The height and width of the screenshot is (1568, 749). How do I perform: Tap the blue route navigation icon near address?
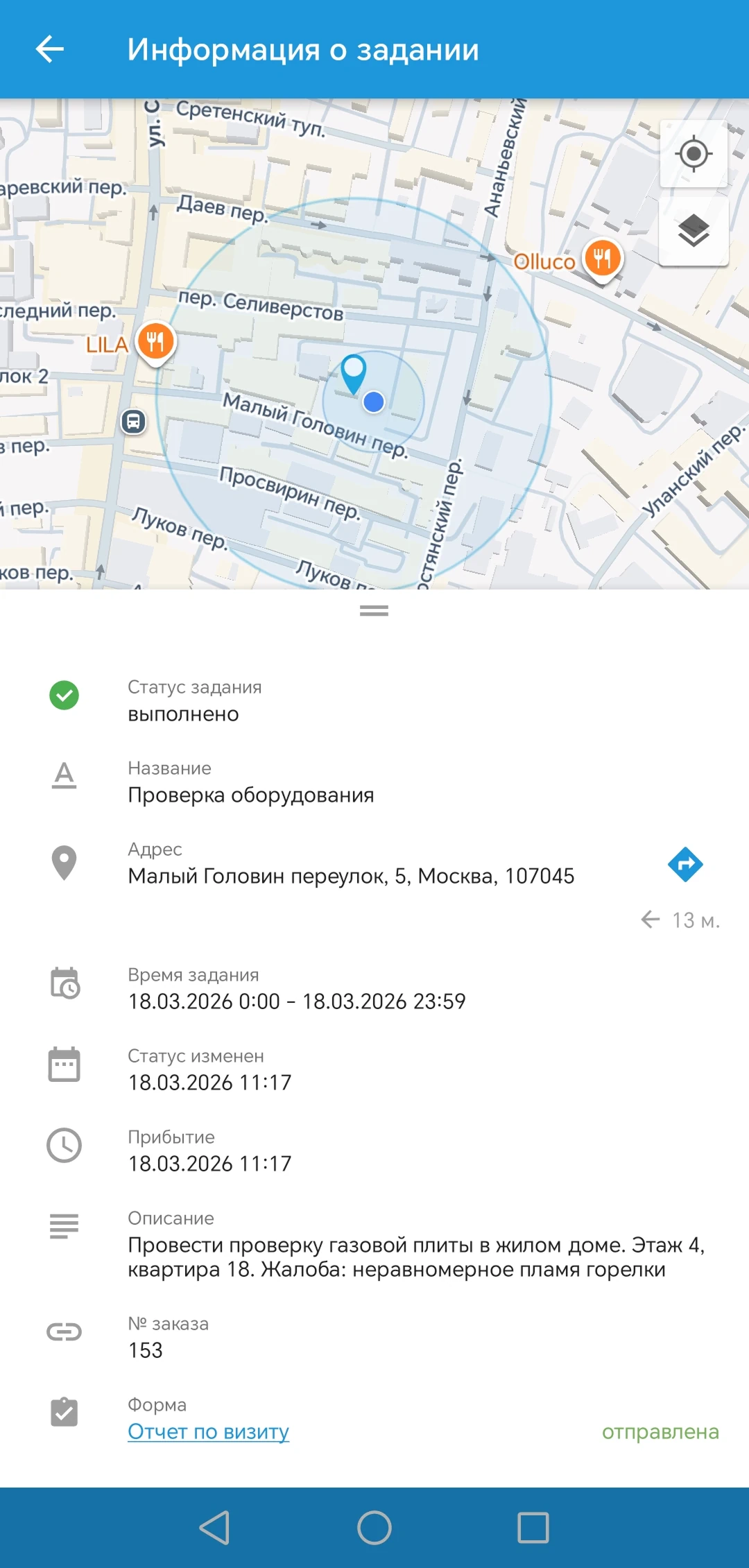point(687,864)
